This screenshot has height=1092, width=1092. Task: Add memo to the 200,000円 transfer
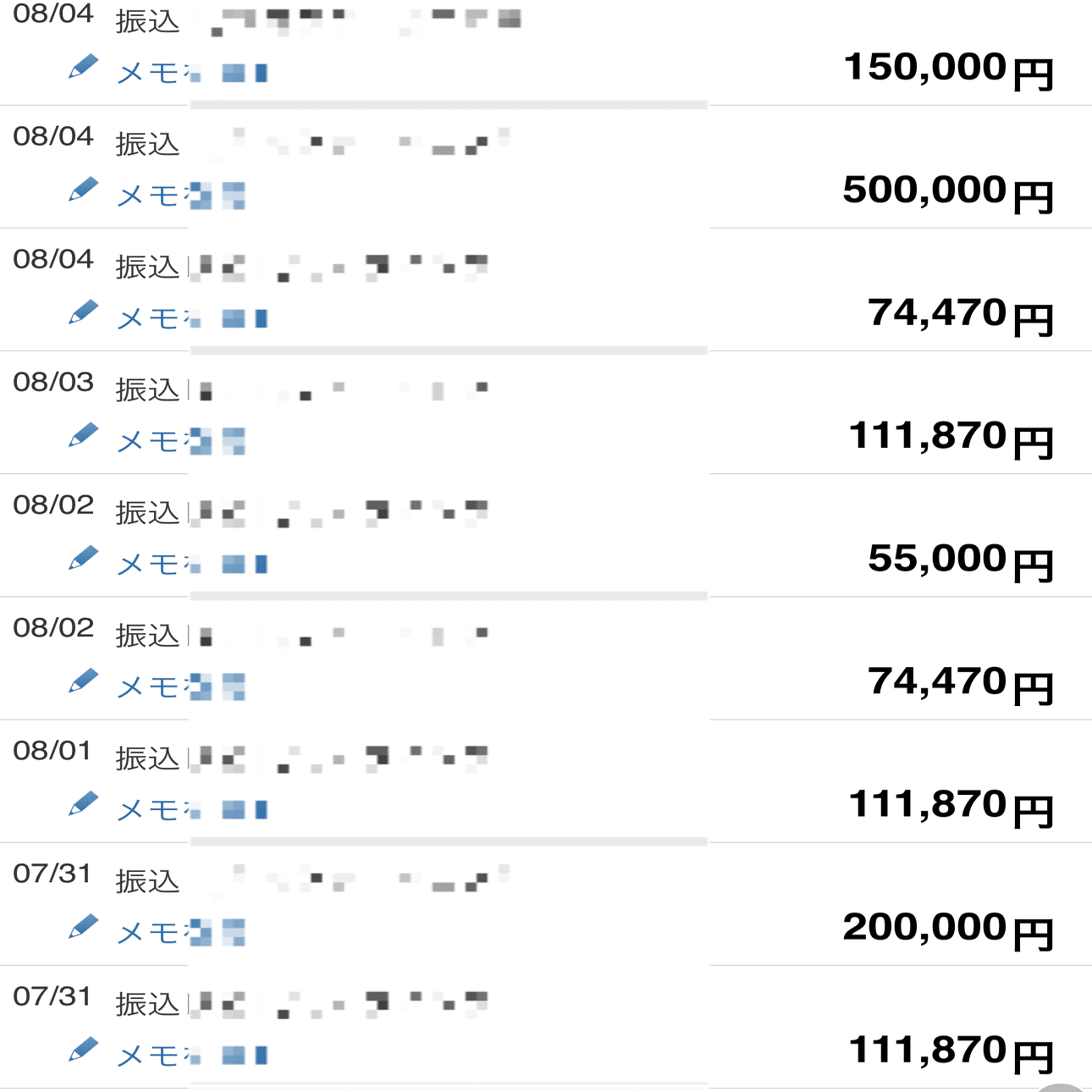84,927
